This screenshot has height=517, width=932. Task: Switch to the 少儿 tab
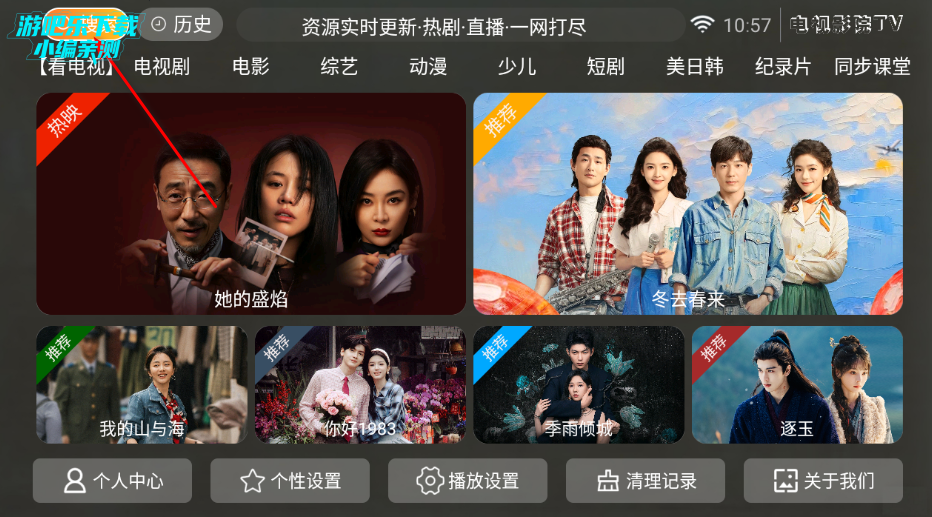(x=517, y=67)
